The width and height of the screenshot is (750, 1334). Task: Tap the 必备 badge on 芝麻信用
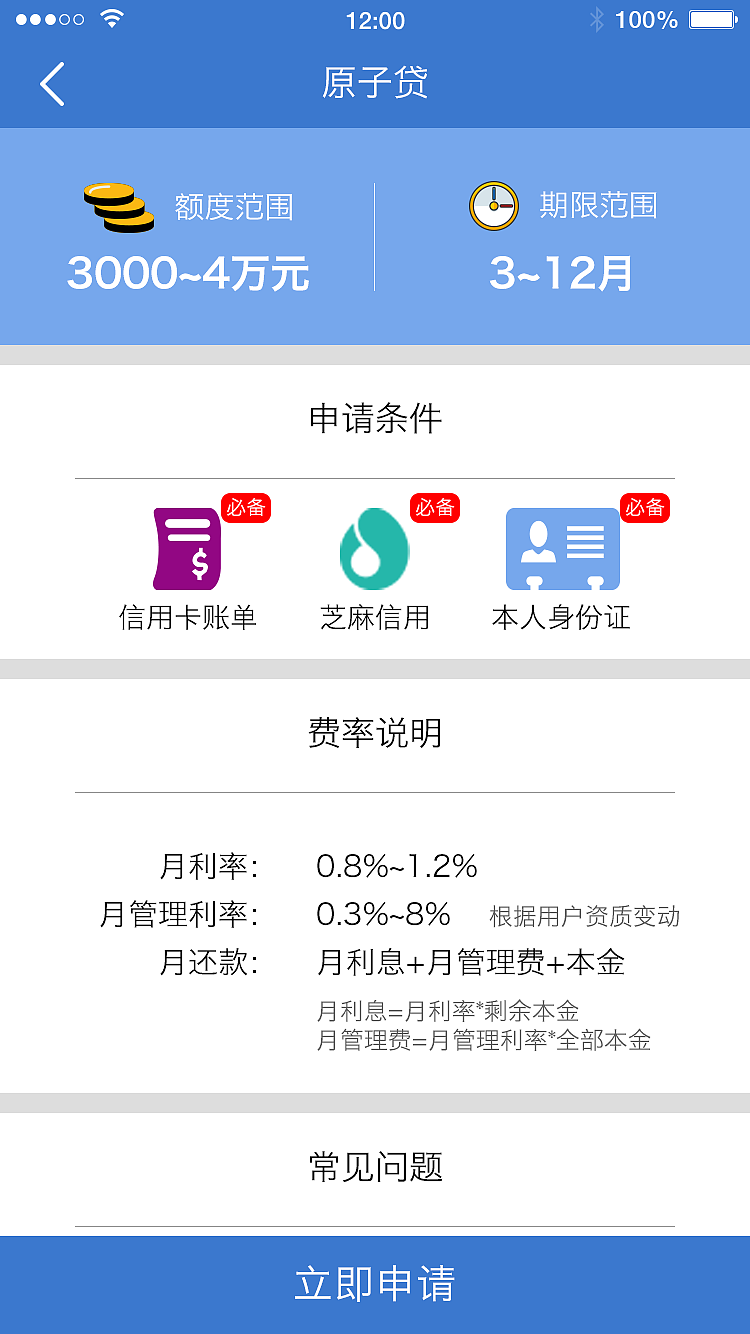[x=434, y=508]
